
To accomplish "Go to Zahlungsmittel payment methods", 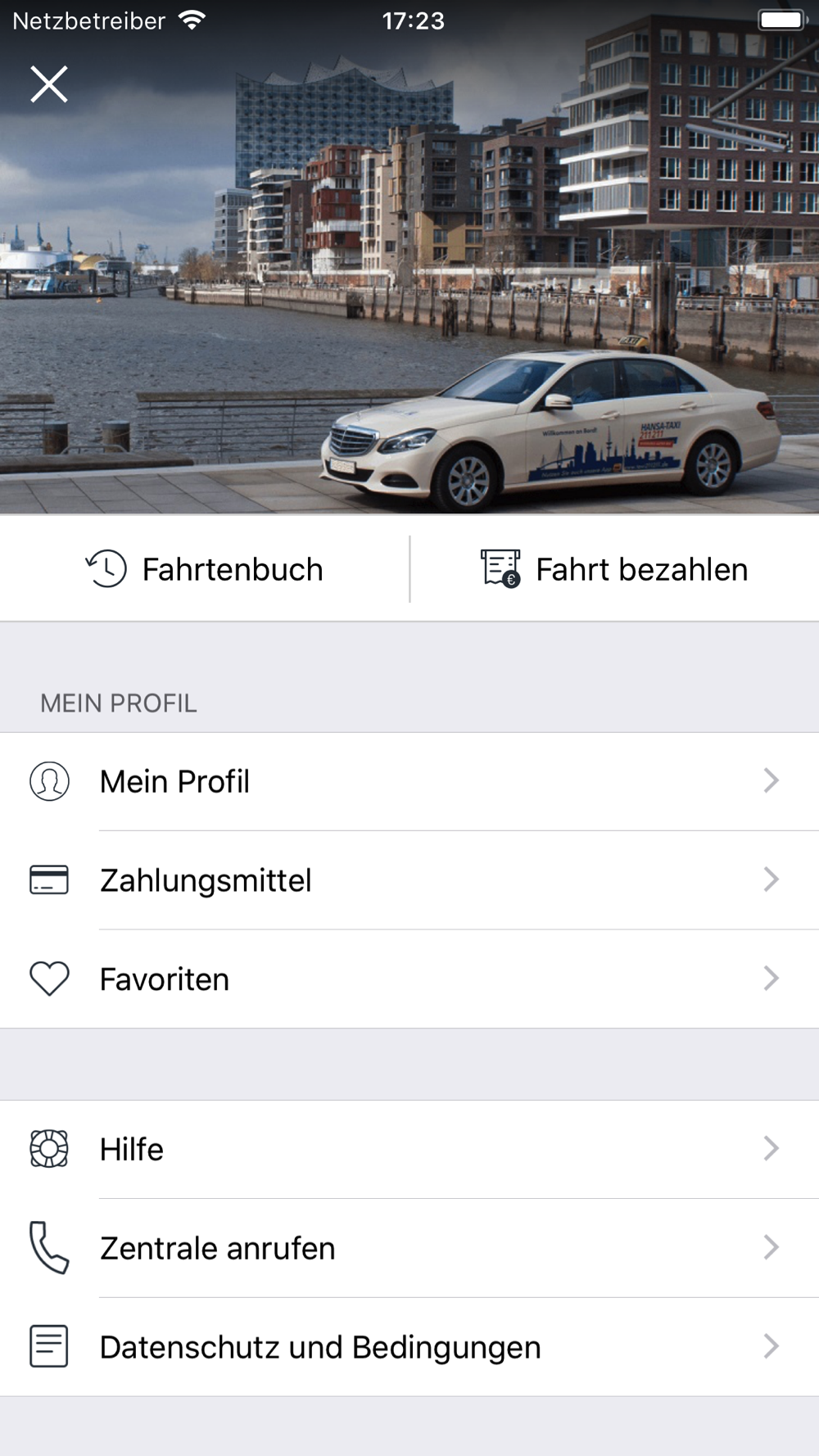I will pyautogui.click(x=409, y=880).
